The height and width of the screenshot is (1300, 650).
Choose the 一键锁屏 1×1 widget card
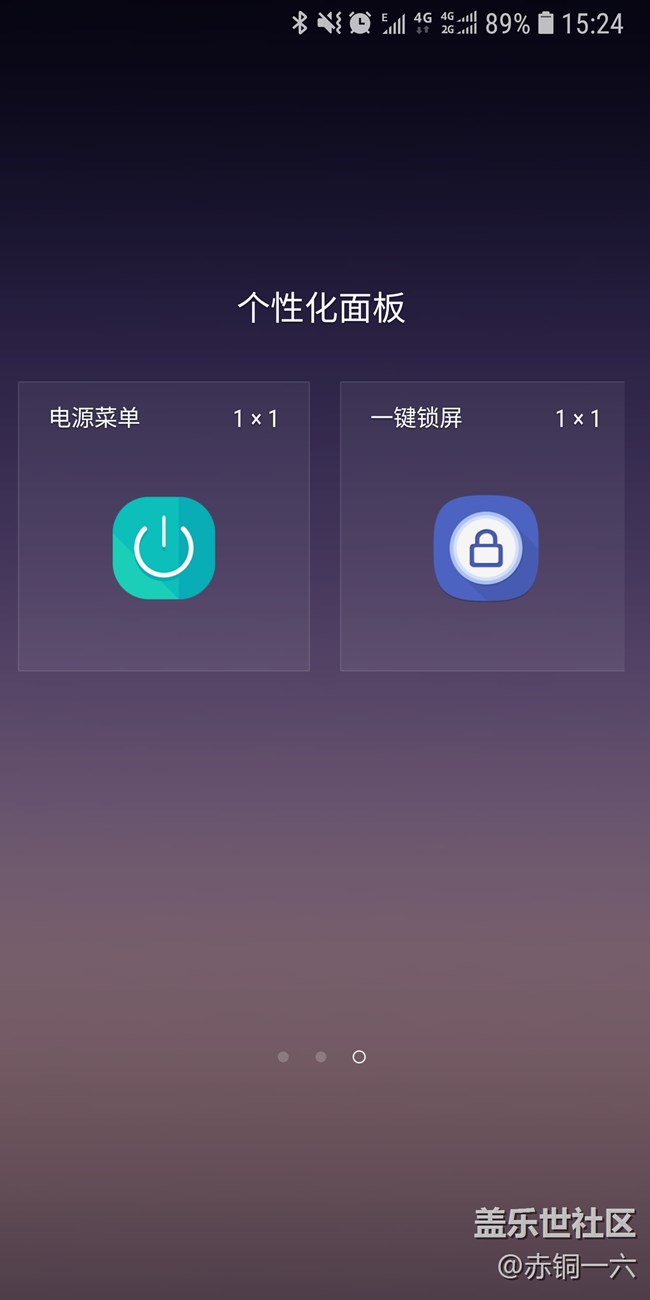coord(482,526)
